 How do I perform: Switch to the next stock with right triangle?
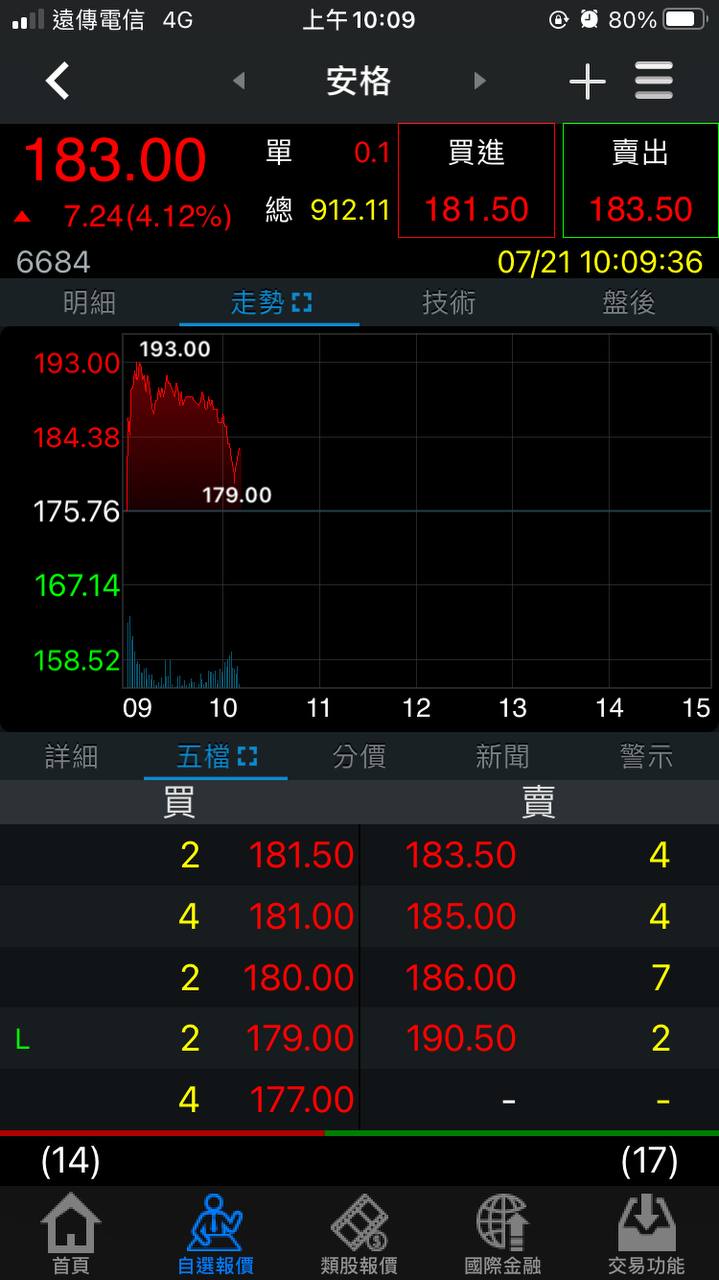click(480, 81)
